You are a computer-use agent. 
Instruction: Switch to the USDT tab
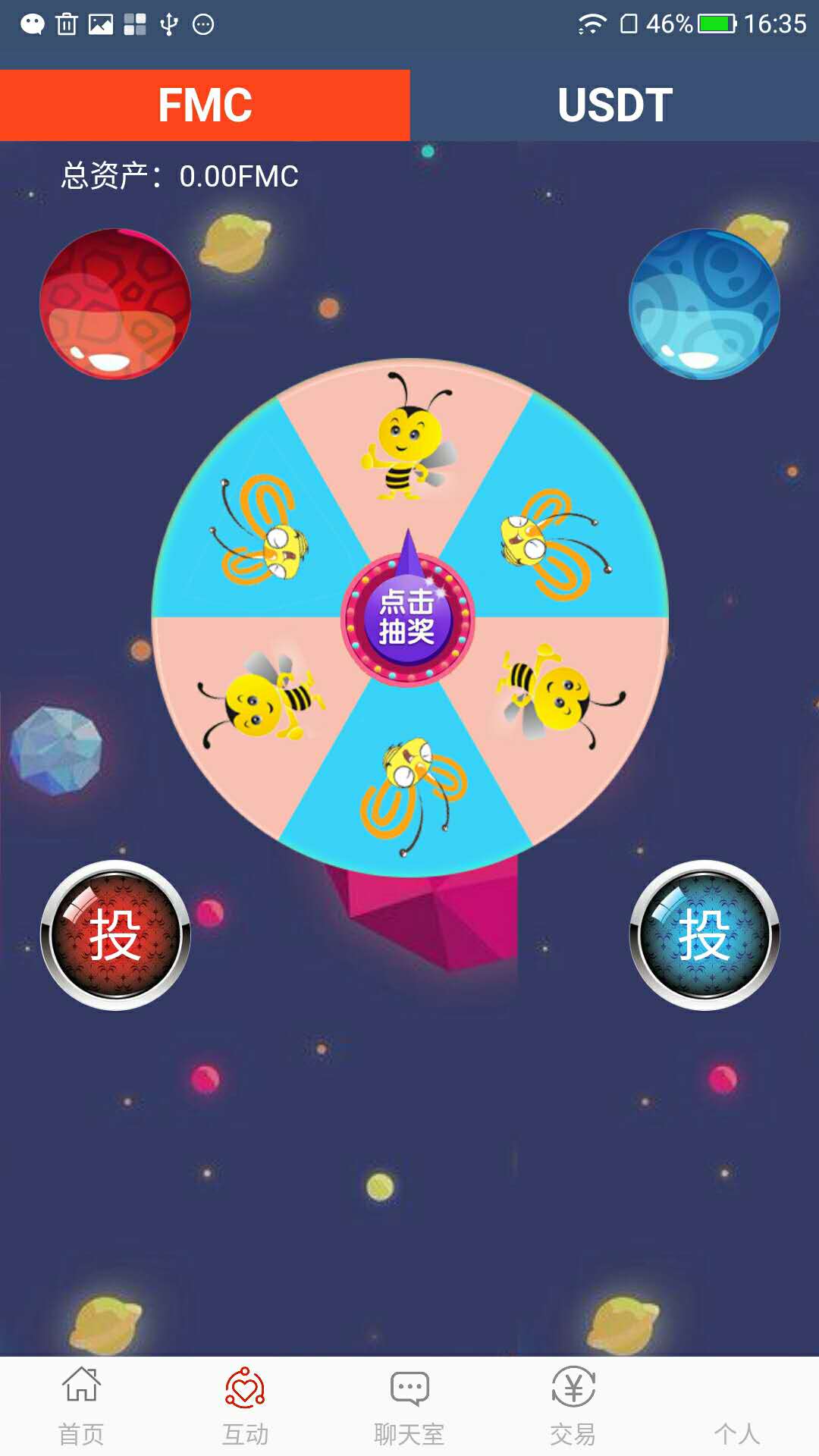[614, 105]
